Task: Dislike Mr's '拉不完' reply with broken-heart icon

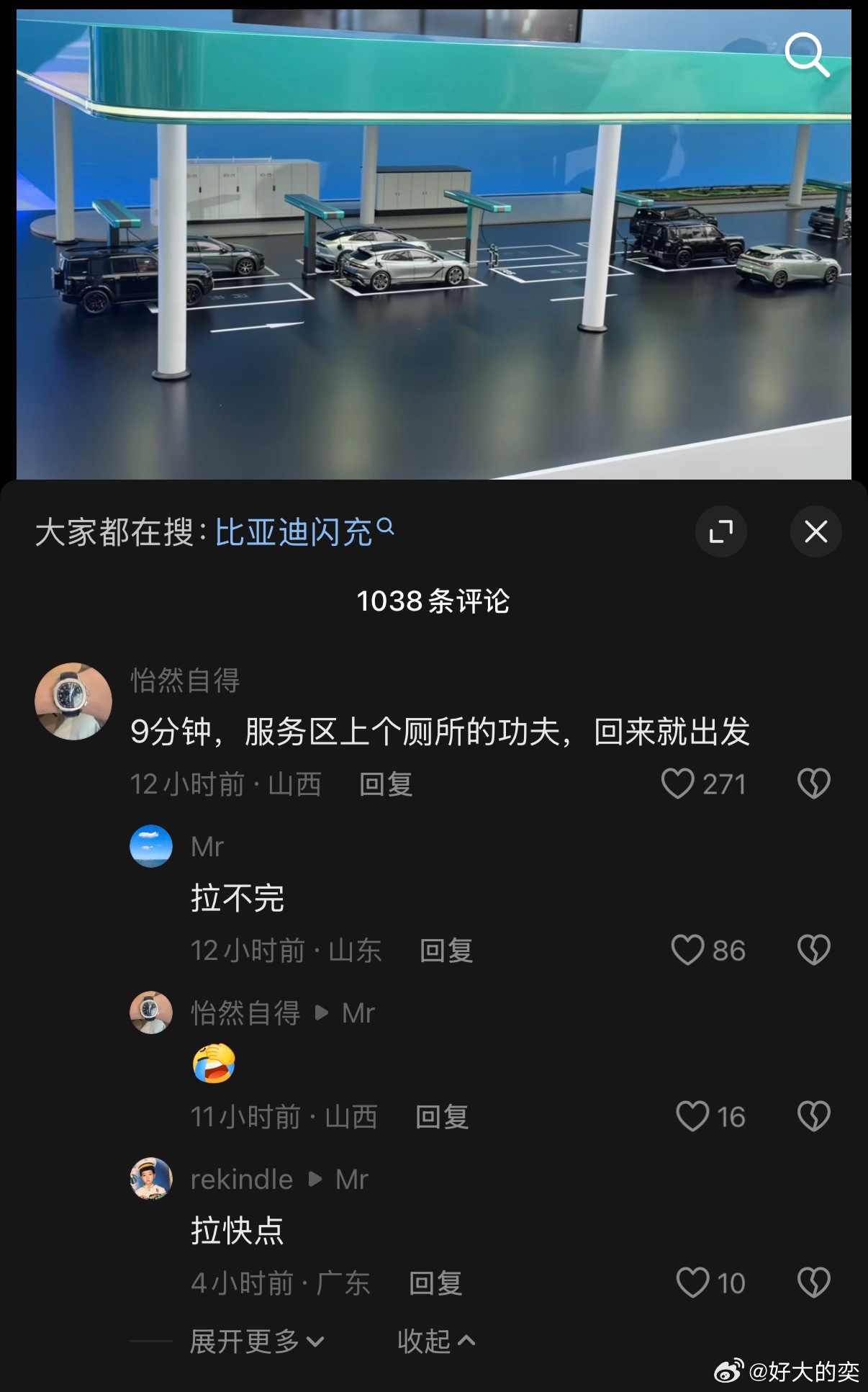Action: (813, 949)
